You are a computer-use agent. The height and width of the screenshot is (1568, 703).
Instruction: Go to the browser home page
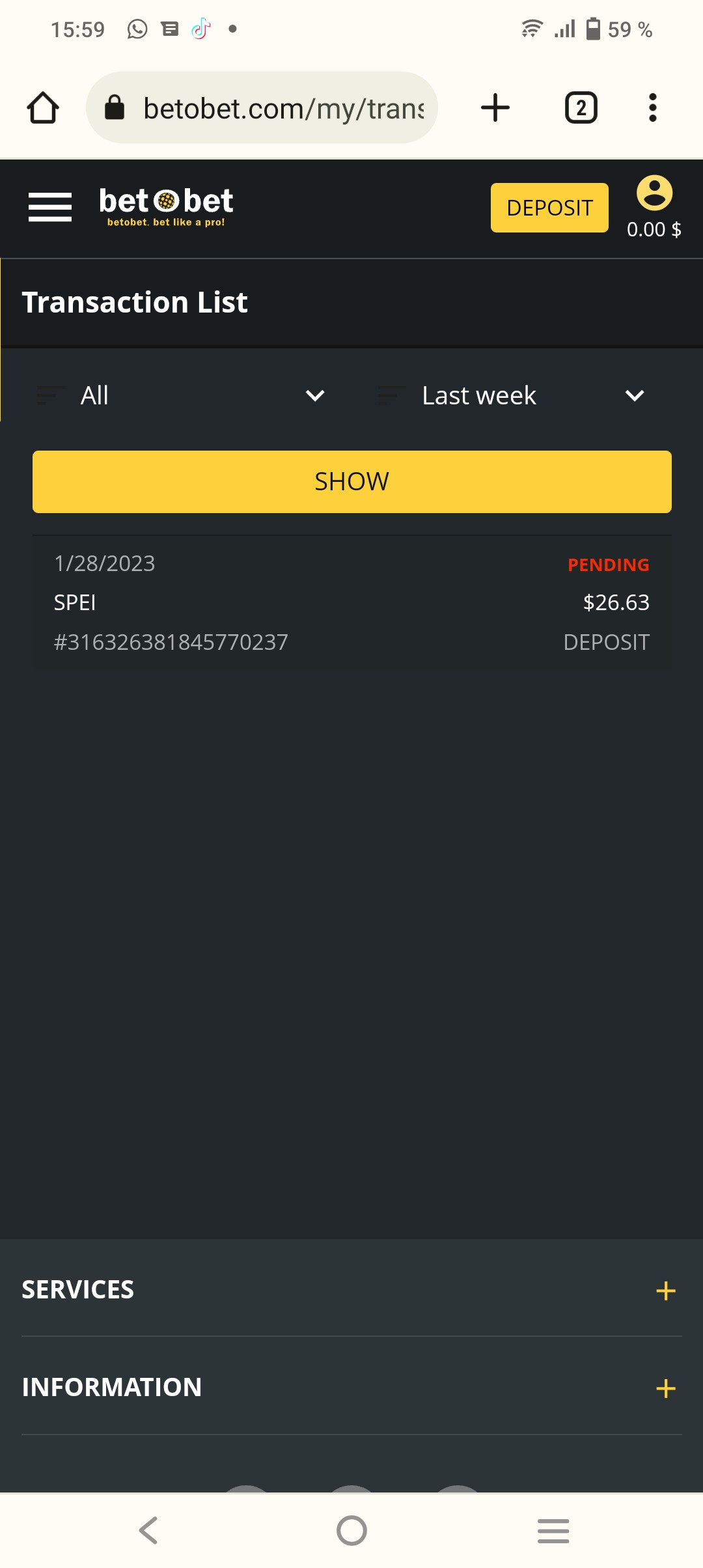tap(43, 107)
